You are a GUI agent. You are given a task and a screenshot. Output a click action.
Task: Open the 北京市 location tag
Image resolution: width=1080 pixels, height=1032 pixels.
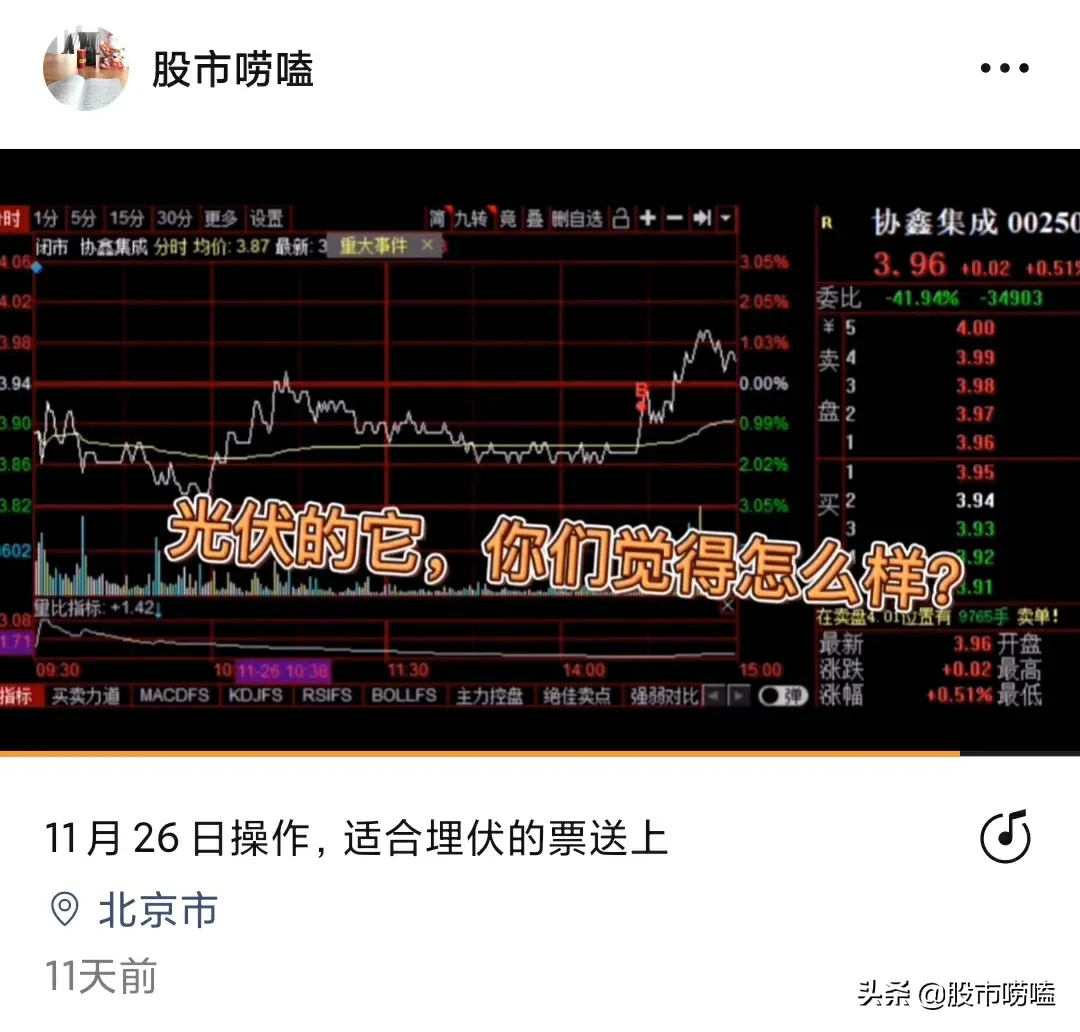click(x=157, y=911)
